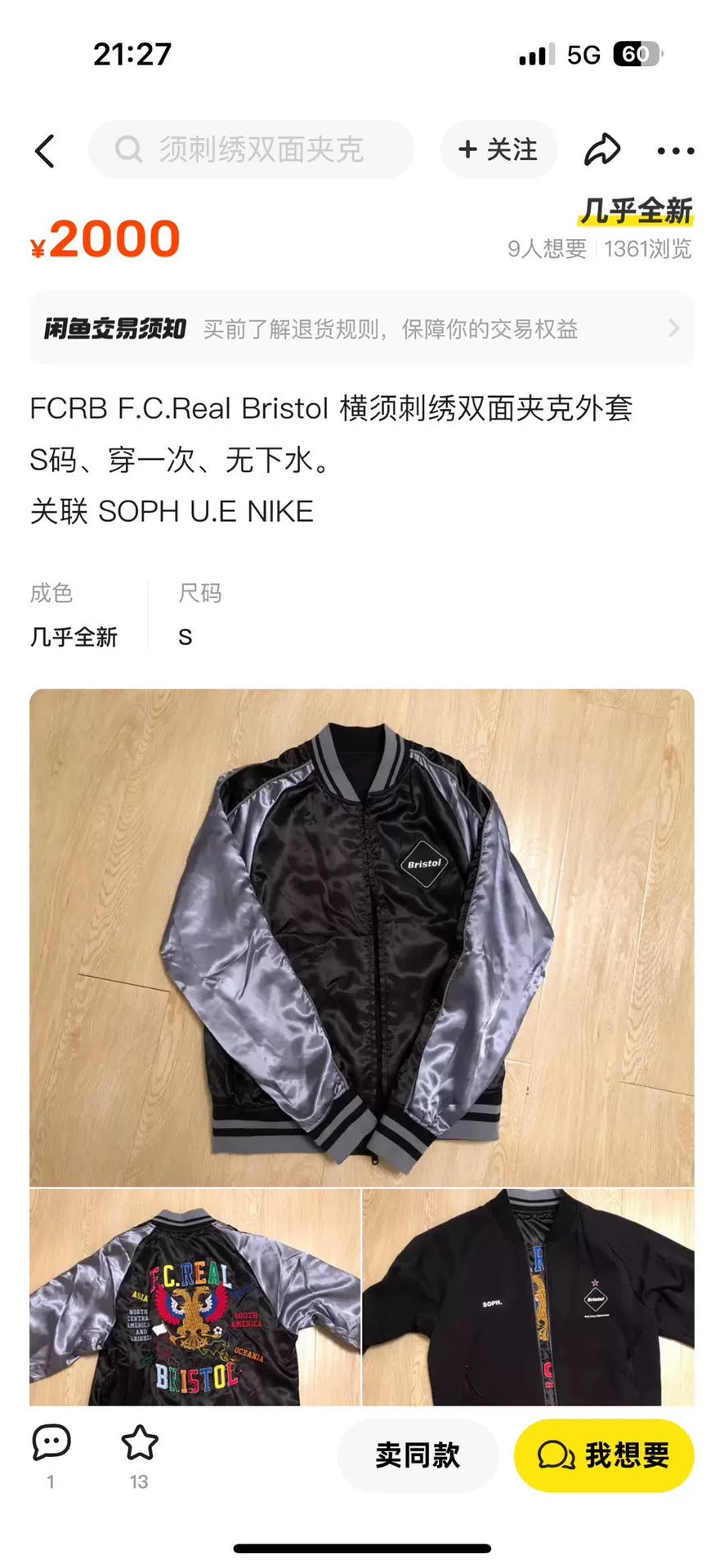This screenshot has width=724, height=1568.
Task: Open the 成色 condition details
Action: click(51, 594)
